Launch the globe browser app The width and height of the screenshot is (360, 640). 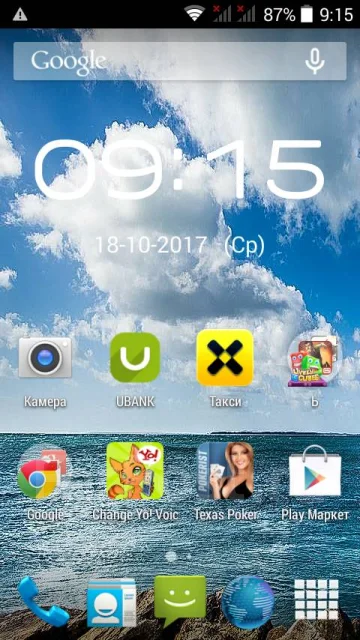pyautogui.click(x=248, y=602)
